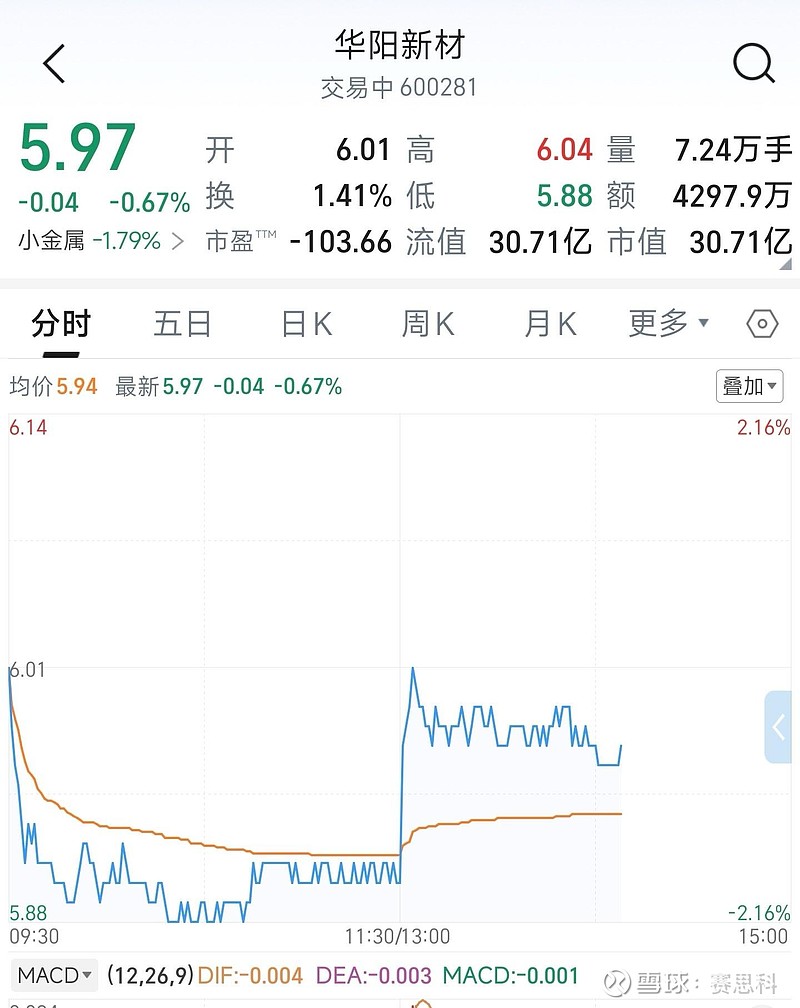Expand the 叠加 overlay selector
Screen dimensions: 800x1008
[x=748, y=386]
